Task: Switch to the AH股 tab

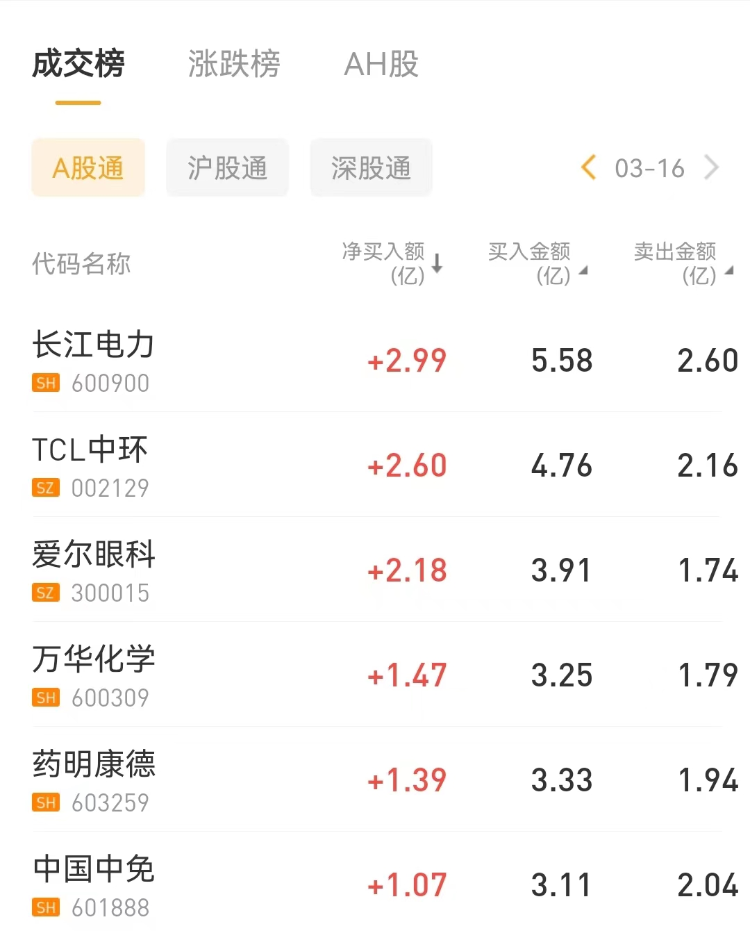Action: point(381,64)
